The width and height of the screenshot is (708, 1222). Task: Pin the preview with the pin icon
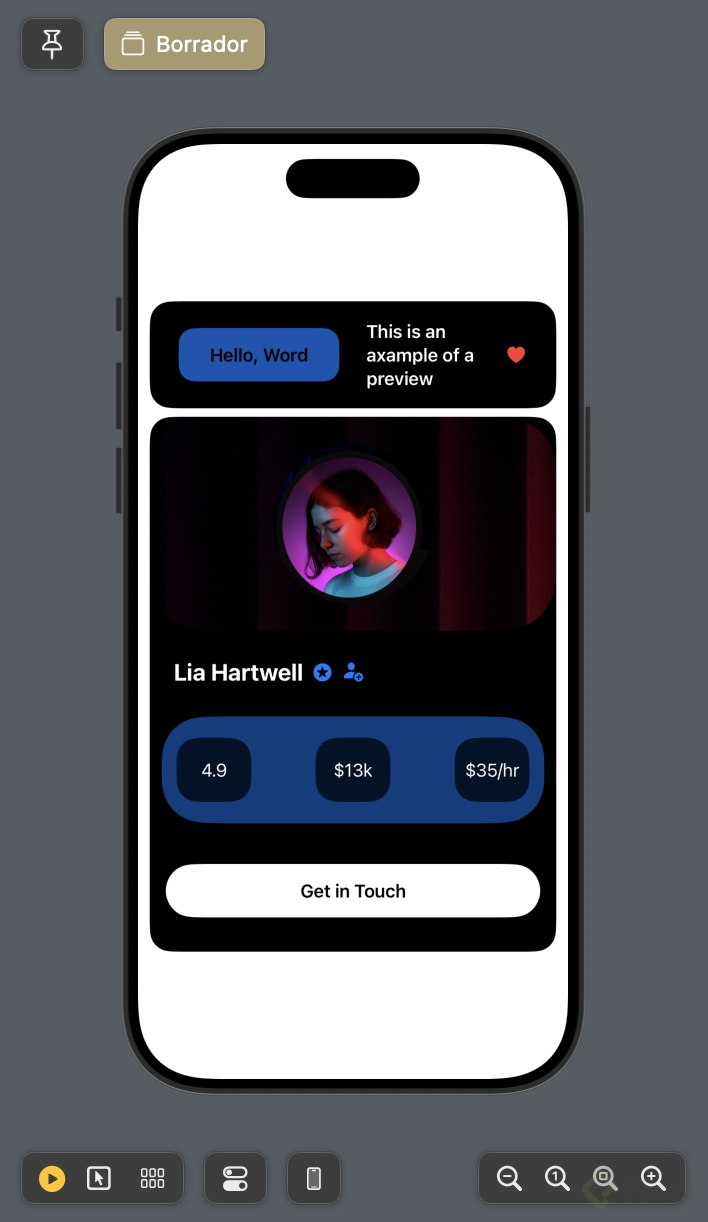coord(52,44)
